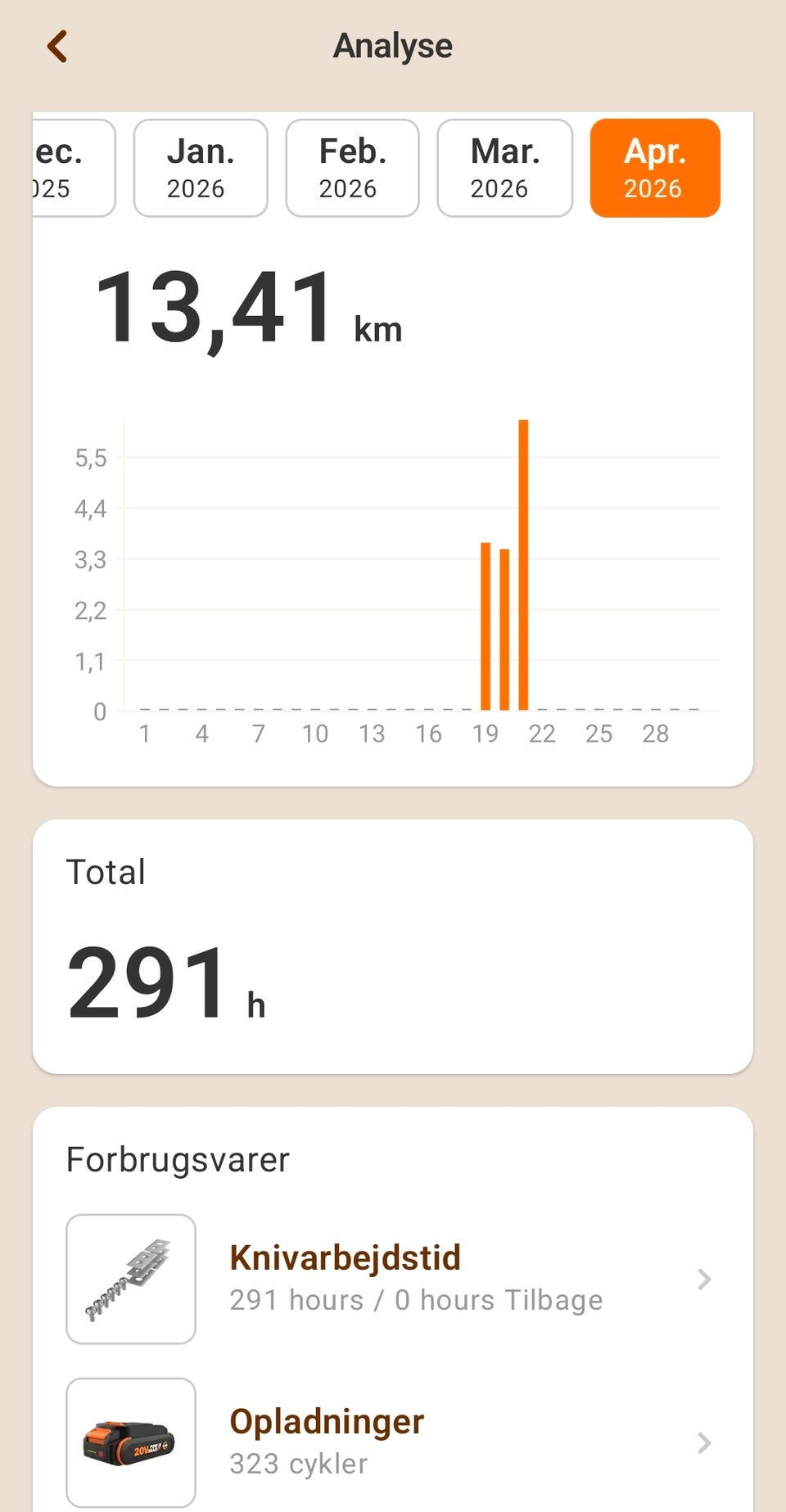Screen dimensions: 786x1512
Task: Select the Dec. 2025 month chip
Action: click(72, 168)
